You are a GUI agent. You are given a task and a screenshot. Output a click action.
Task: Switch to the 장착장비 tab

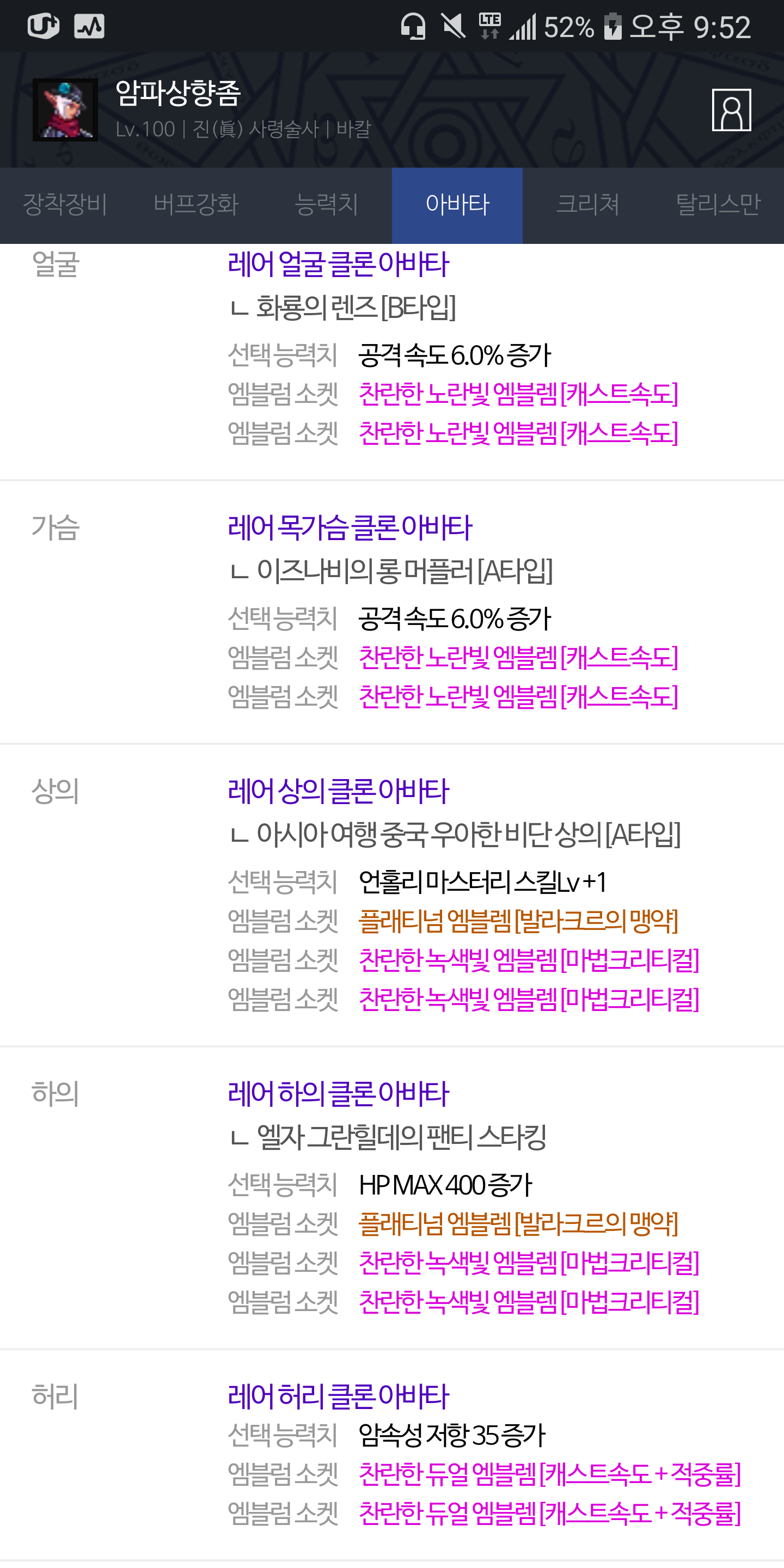pyautogui.click(x=65, y=205)
